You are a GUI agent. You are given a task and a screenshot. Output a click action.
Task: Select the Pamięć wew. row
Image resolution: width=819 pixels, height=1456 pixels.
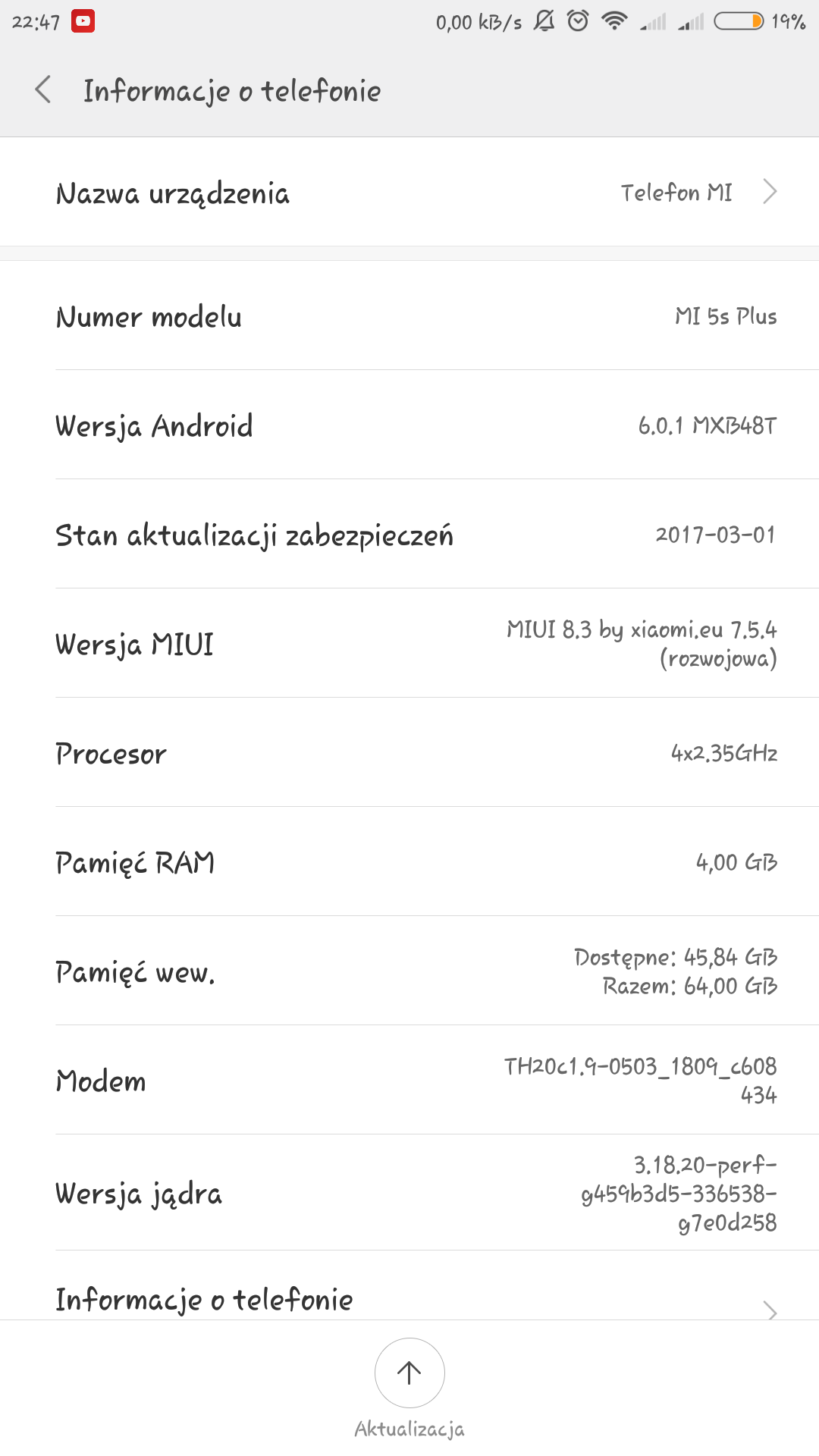click(x=409, y=971)
